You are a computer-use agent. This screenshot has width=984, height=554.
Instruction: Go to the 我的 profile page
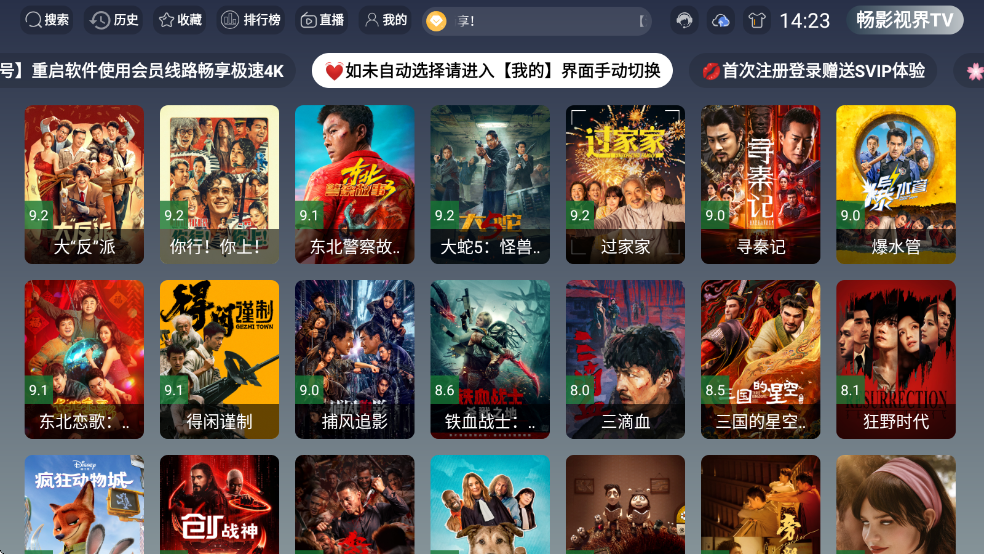385,20
